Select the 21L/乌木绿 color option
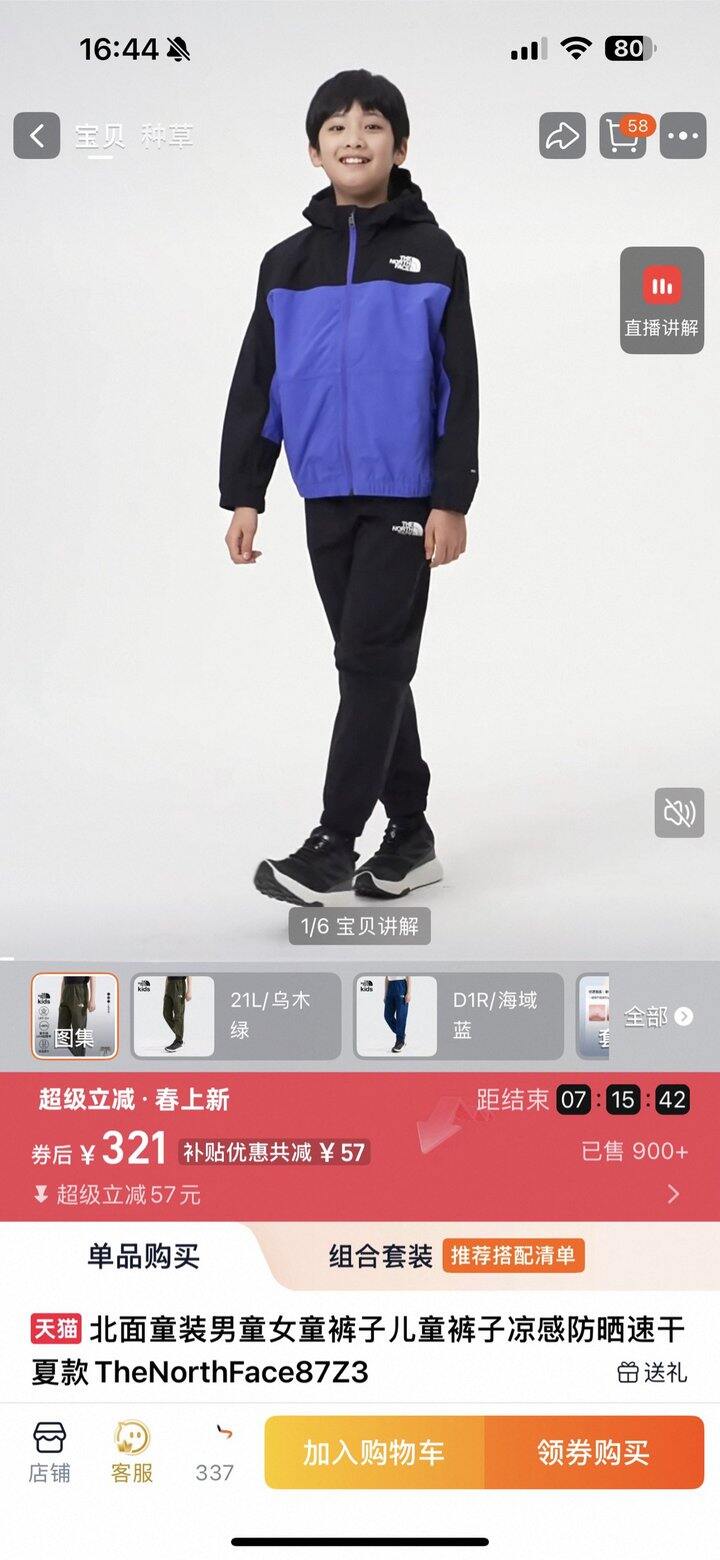This screenshot has height=1560, width=720. click(236, 1016)
